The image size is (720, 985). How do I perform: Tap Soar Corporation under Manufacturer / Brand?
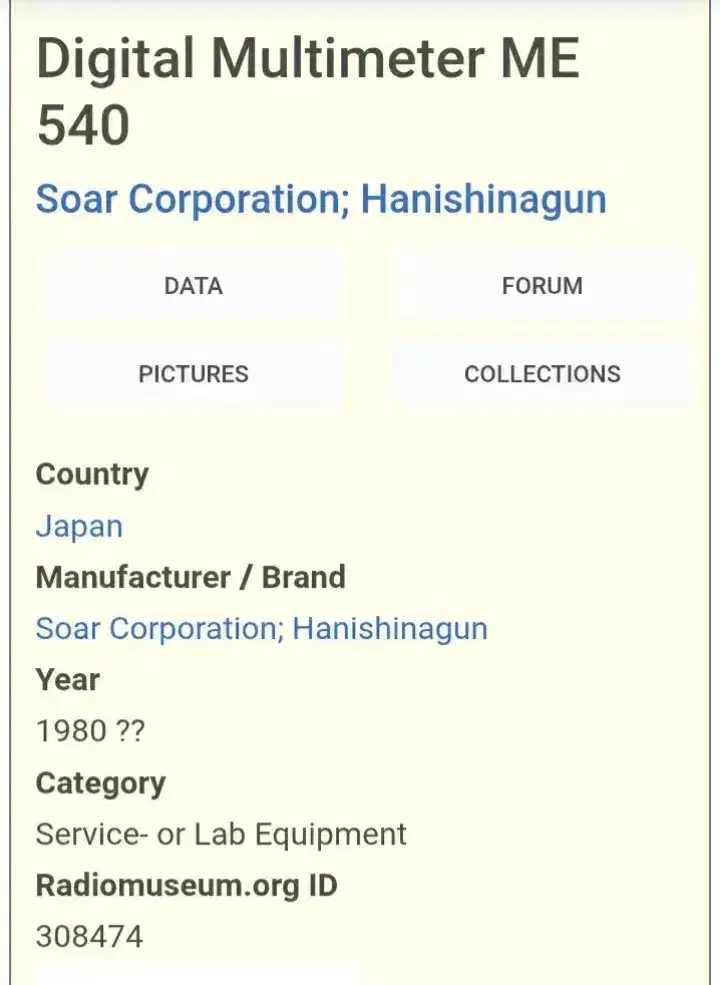tap(261, 629)
